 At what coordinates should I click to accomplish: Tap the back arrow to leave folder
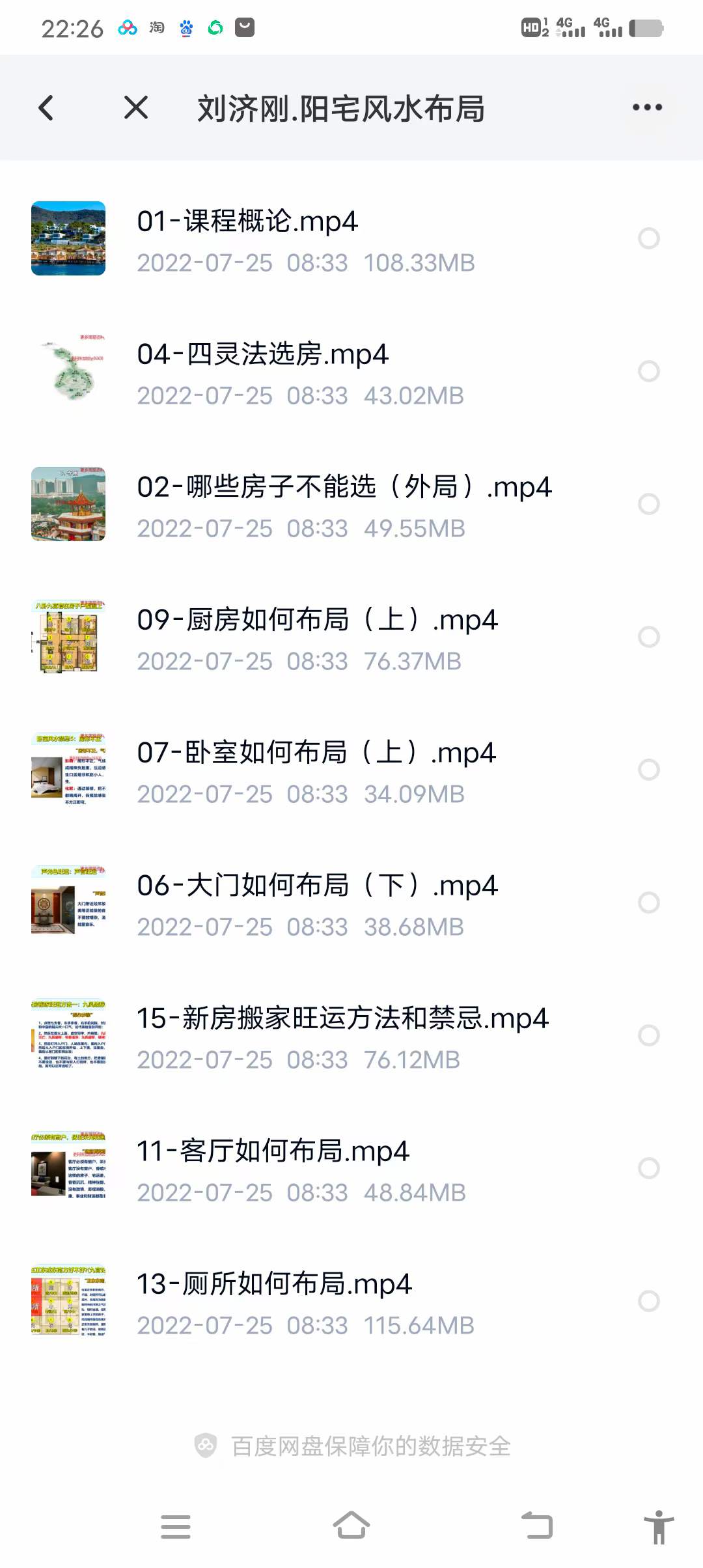(x=46, y=107)
